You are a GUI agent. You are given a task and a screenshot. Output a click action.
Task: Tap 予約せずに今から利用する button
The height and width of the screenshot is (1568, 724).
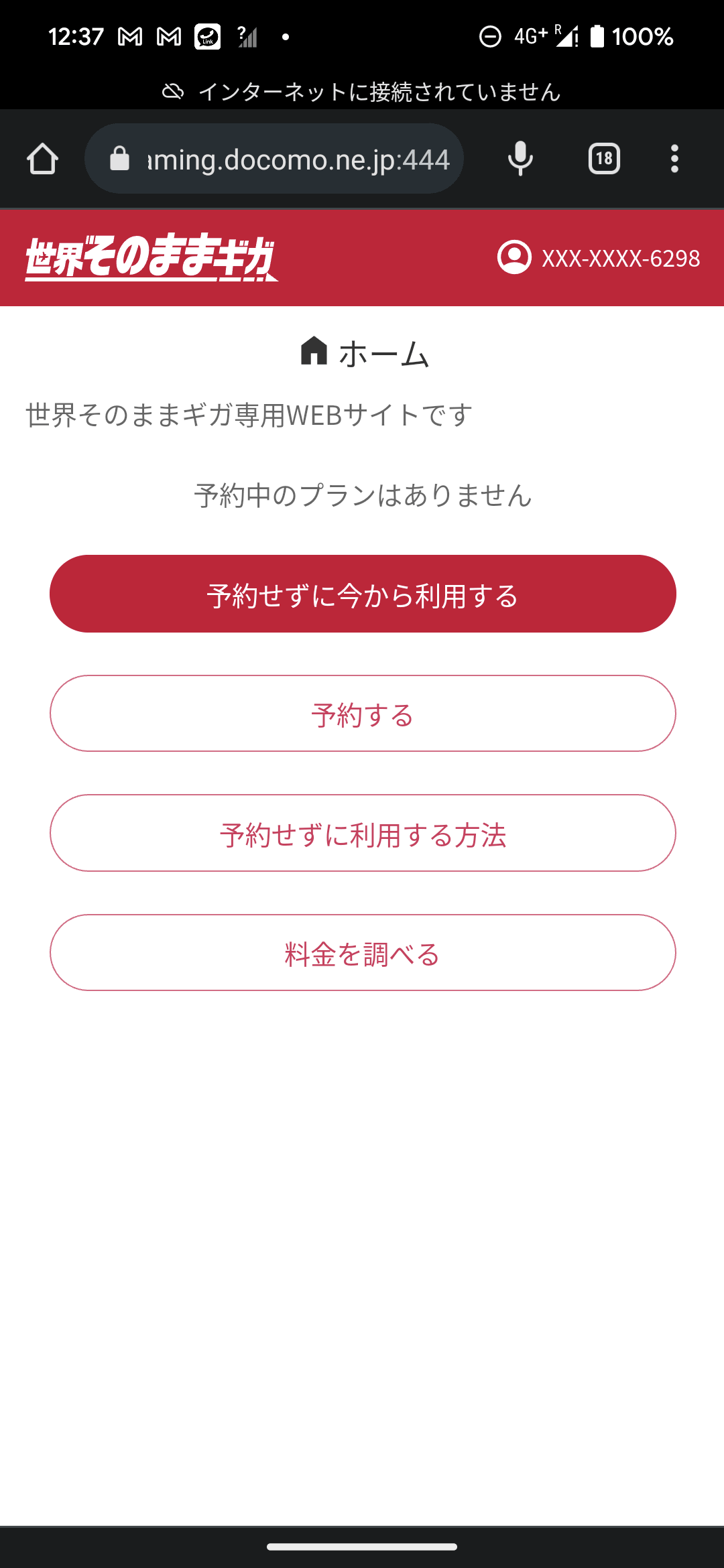click(x=362, y=594)
